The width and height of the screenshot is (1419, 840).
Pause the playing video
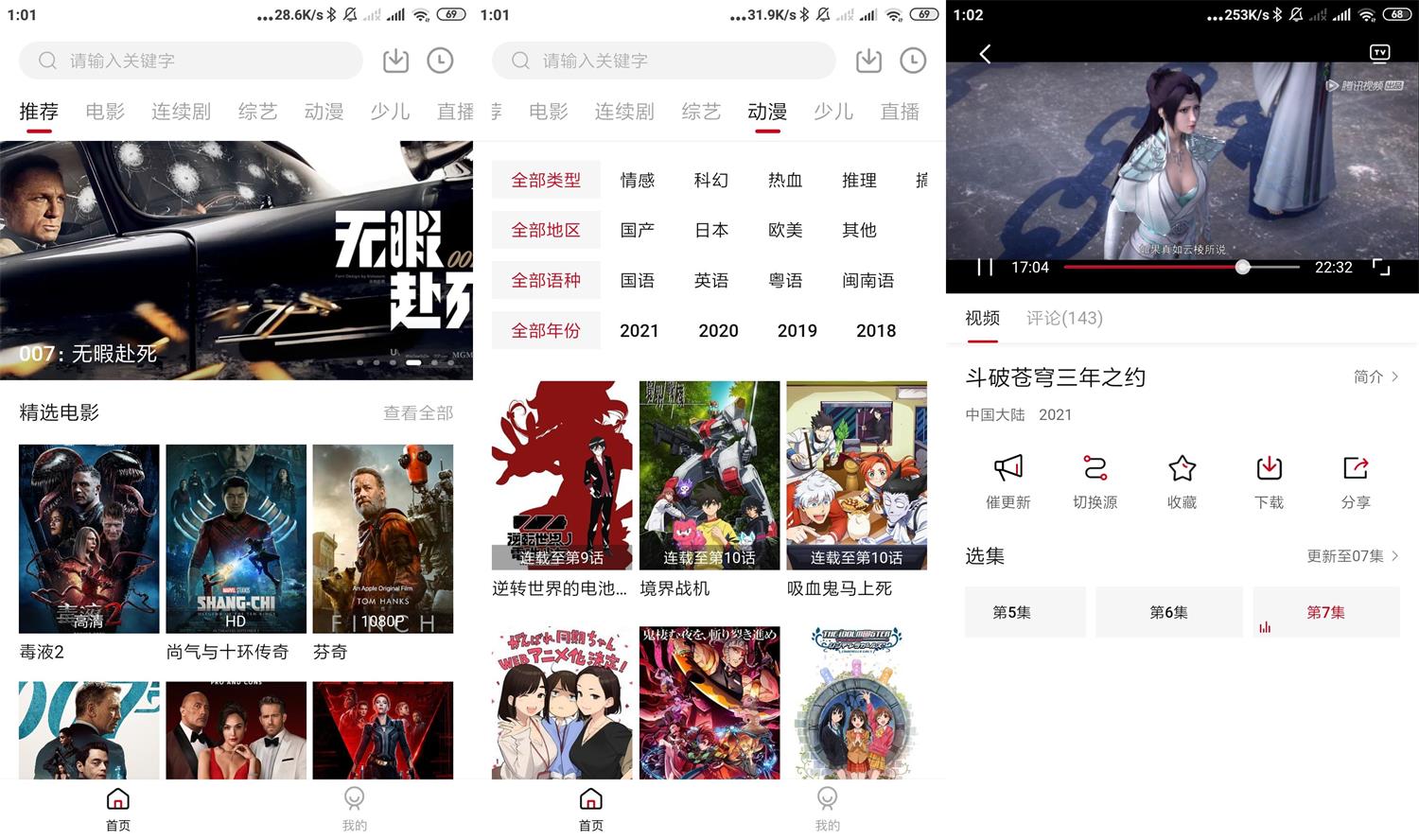[985, 268]
